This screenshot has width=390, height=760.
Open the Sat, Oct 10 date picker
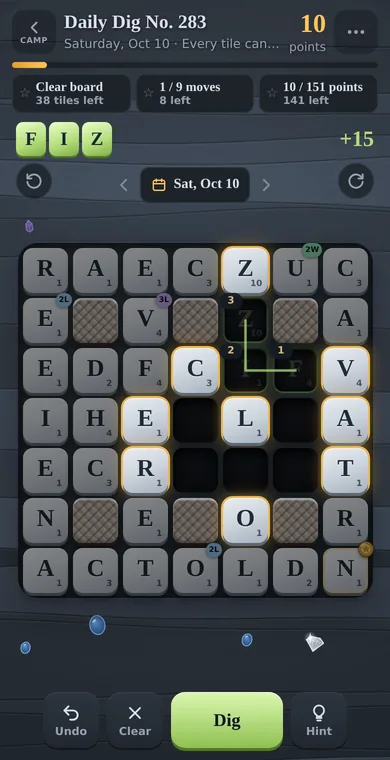pos(195,184)
